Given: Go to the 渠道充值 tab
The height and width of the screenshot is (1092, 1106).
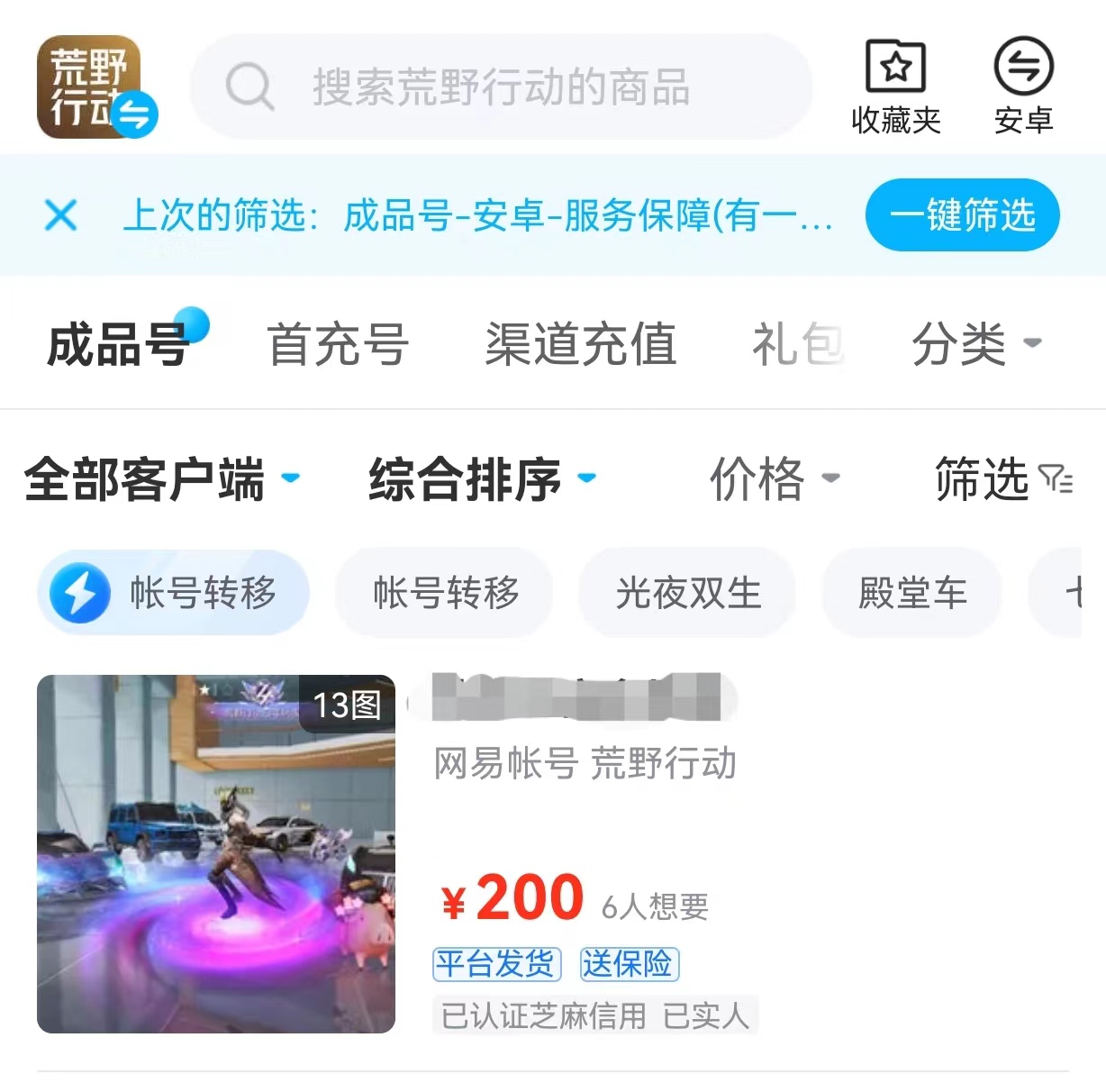Looking at the screenshot, I should pos(580,344).
